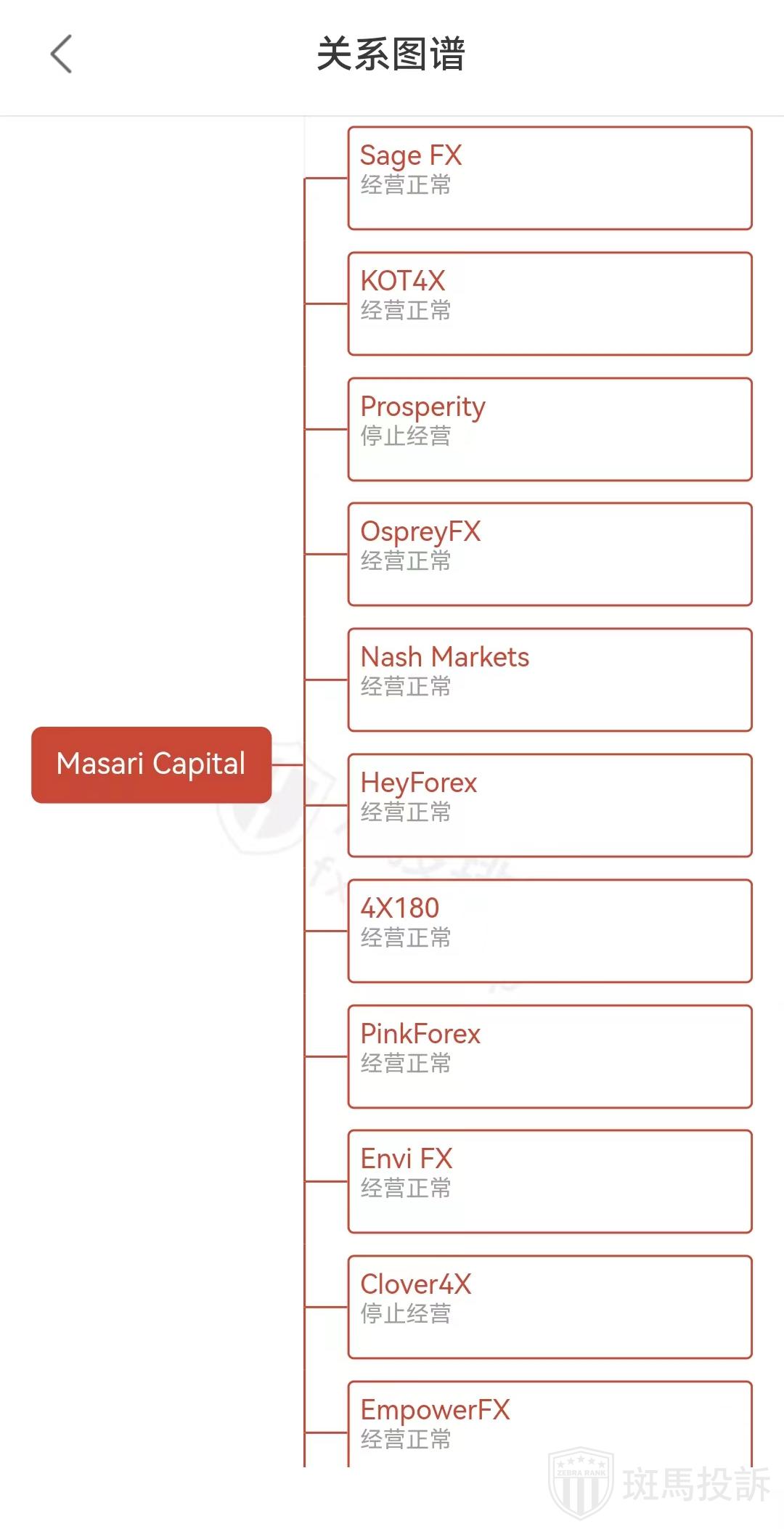Open the PinkForex node
784x1529 pixels.
click(550, 1056)
